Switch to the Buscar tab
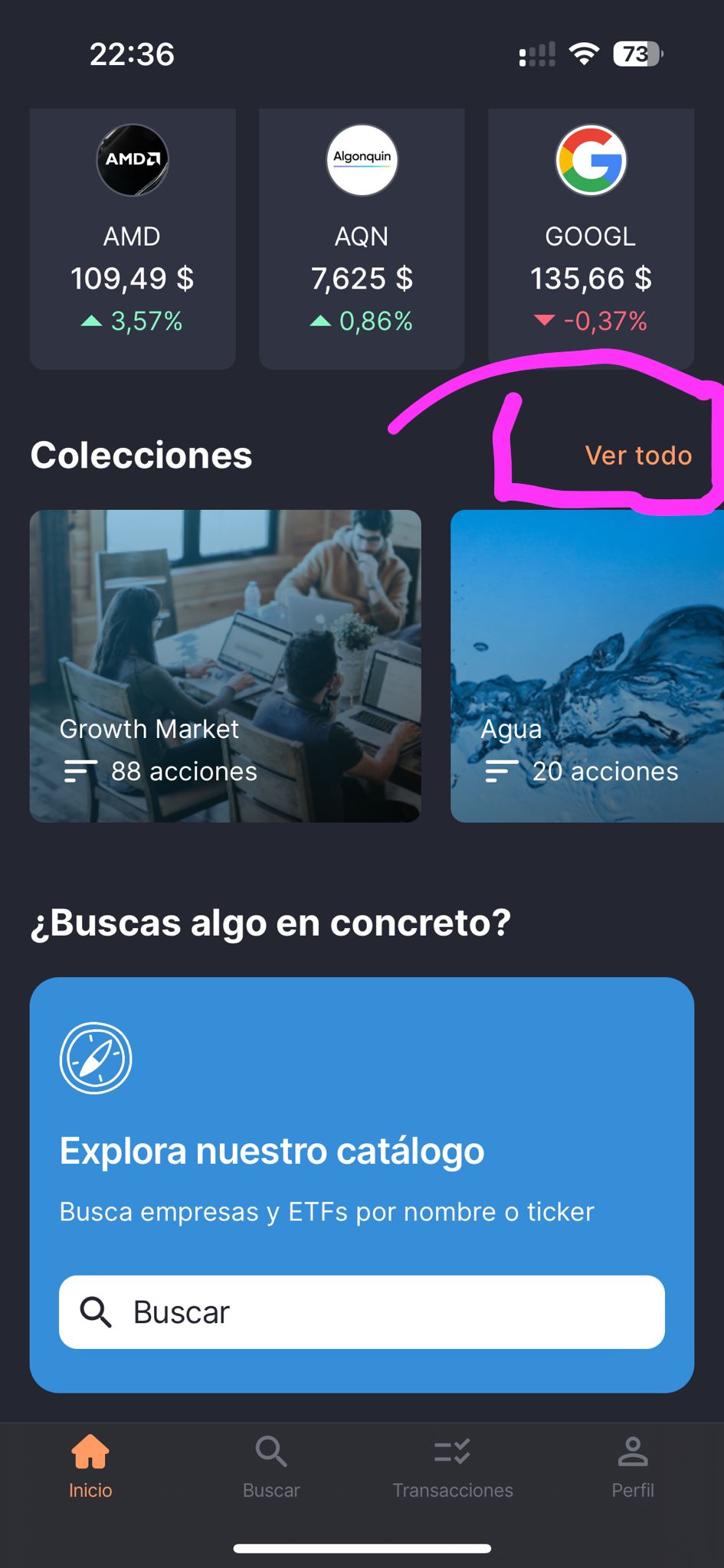Image resolution: width=724 pixels, height=1568 pixels. (271, 1465)
